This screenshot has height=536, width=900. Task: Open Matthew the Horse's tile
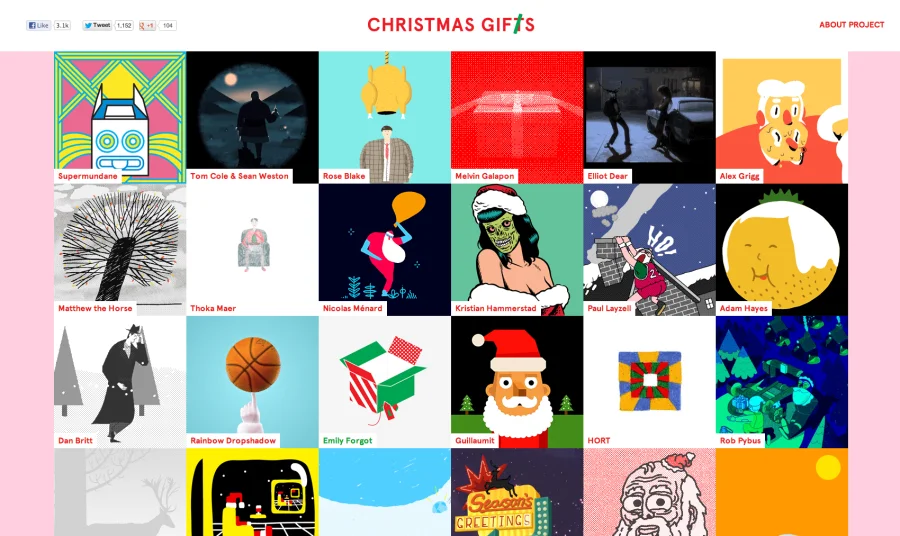[x=120, y=247]
